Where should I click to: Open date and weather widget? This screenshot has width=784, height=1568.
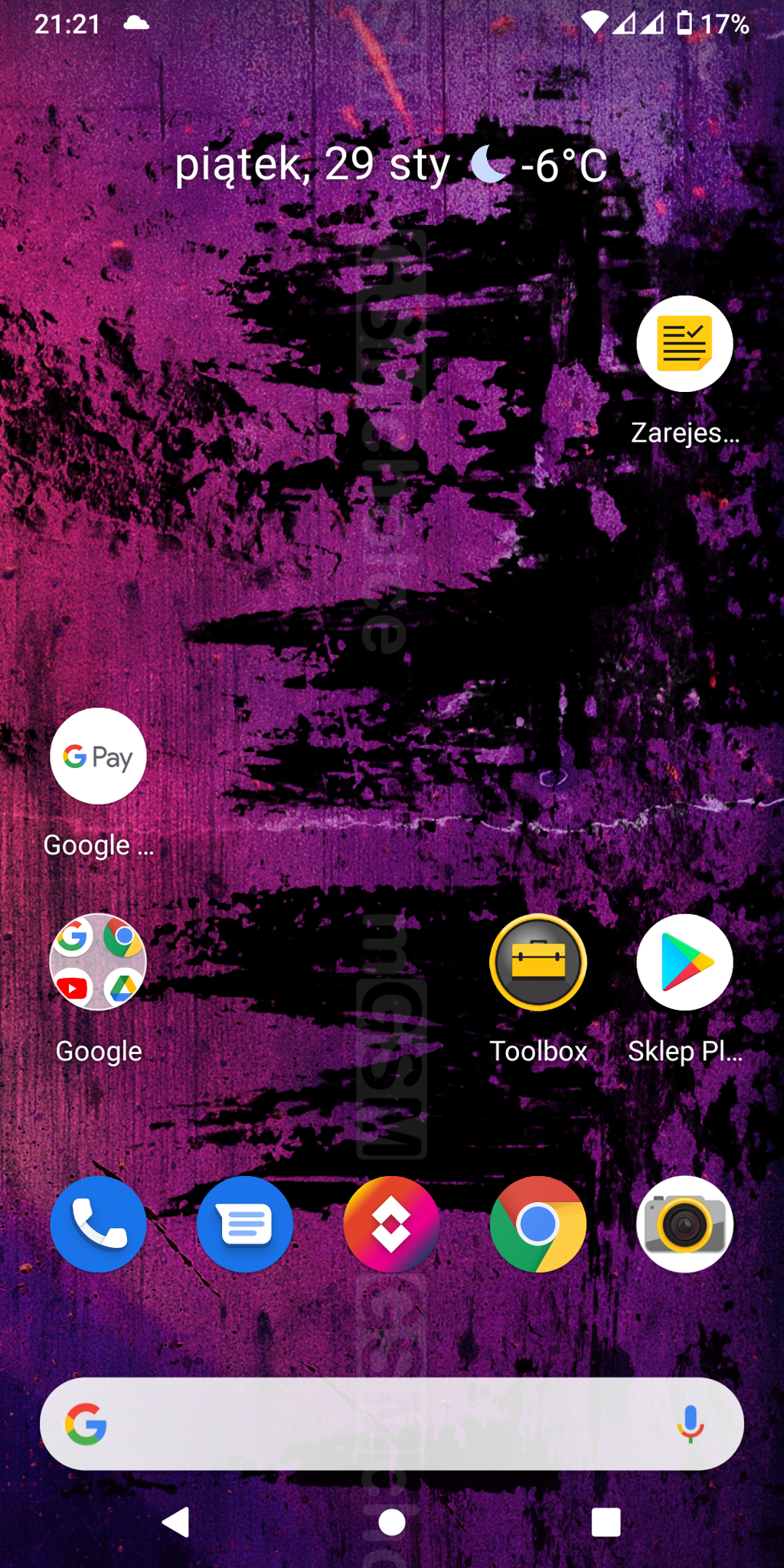391,165
